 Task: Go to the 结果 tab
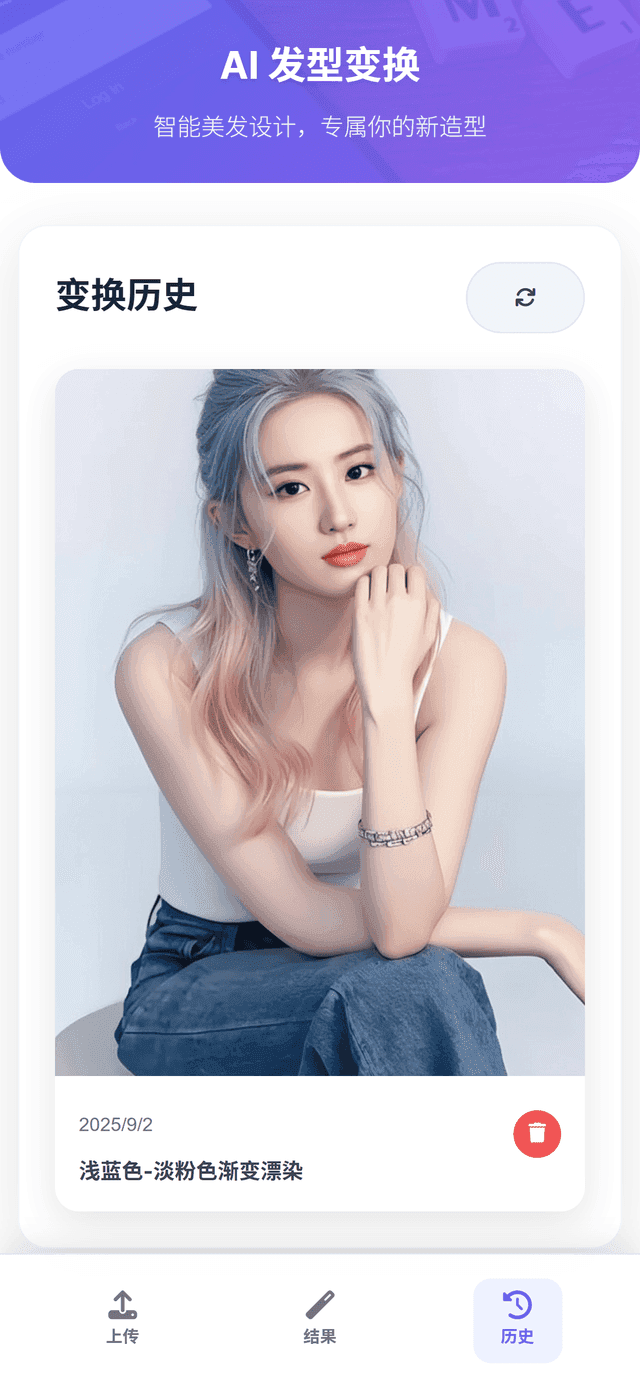tap(320, 1318)
